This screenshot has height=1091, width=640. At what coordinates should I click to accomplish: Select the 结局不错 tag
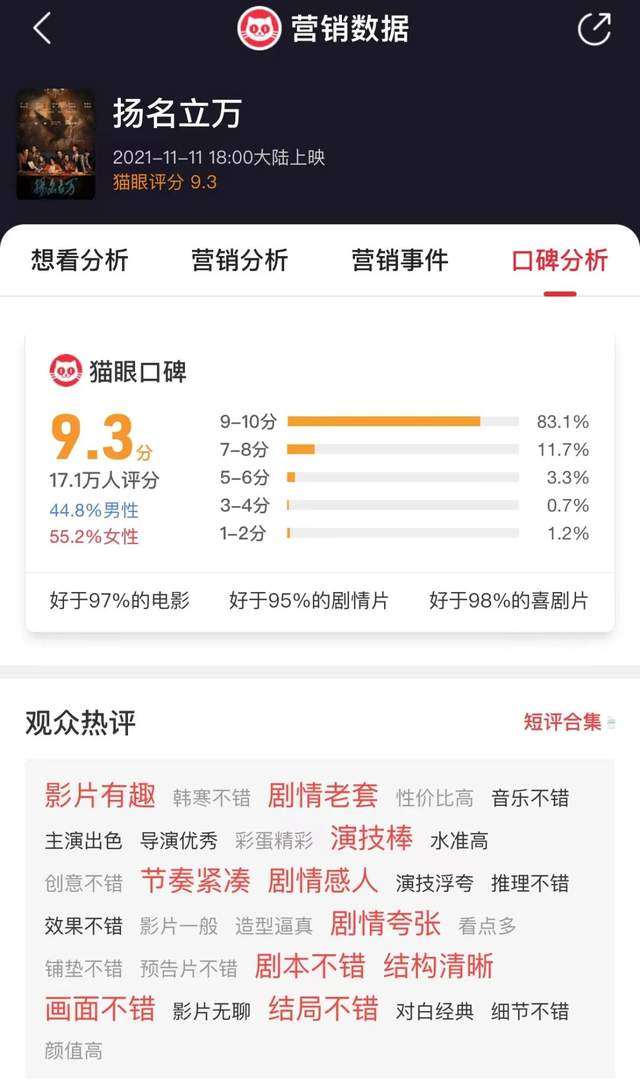point(323,1009)
